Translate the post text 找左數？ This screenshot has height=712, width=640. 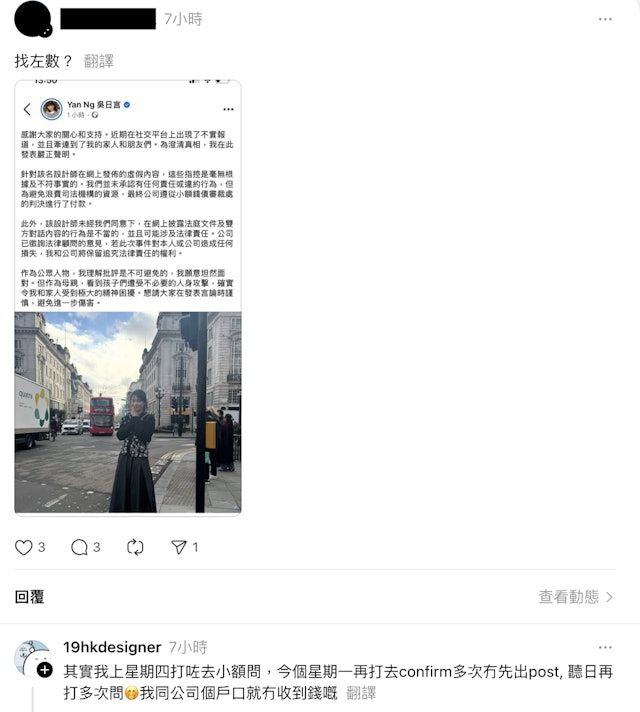[x=99, y=61]
